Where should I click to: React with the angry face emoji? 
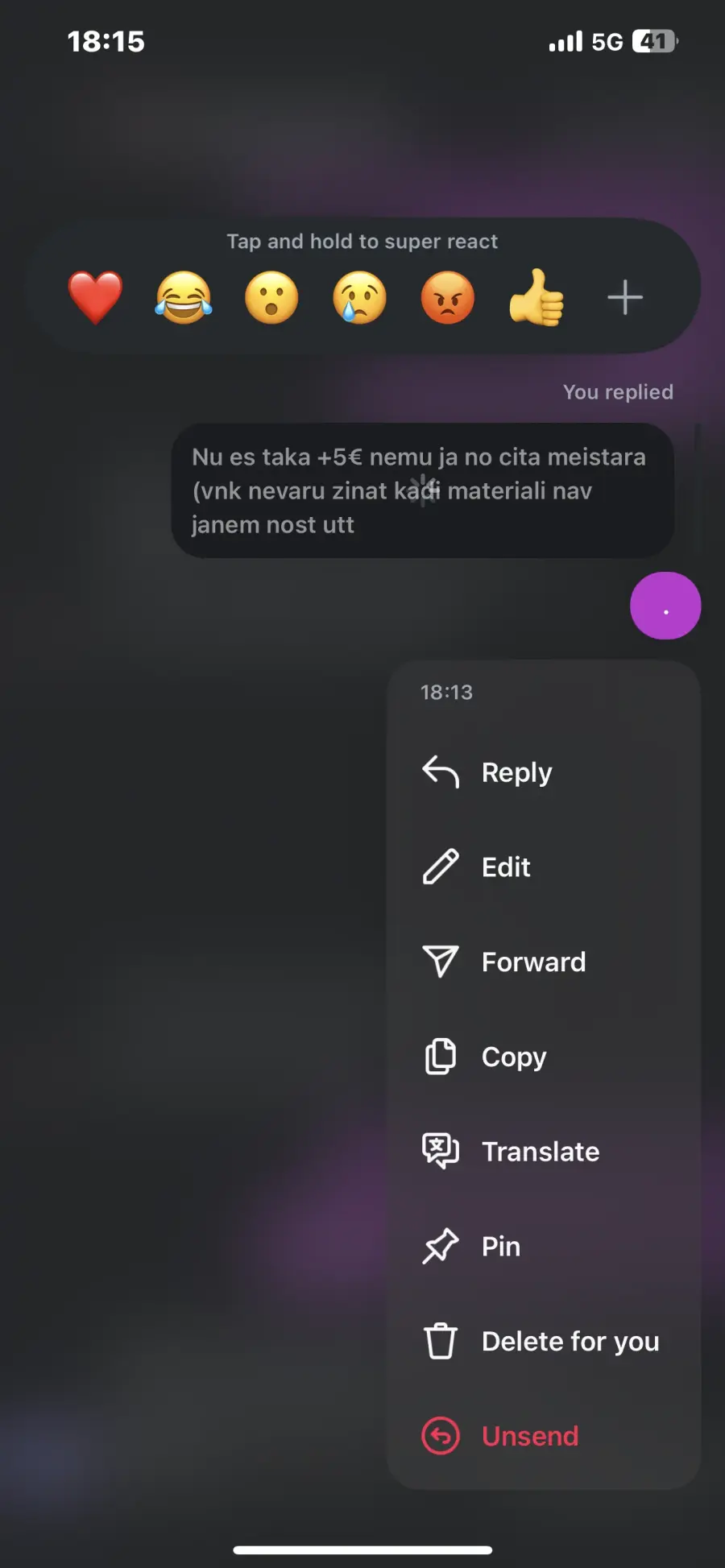click(448, 298)
